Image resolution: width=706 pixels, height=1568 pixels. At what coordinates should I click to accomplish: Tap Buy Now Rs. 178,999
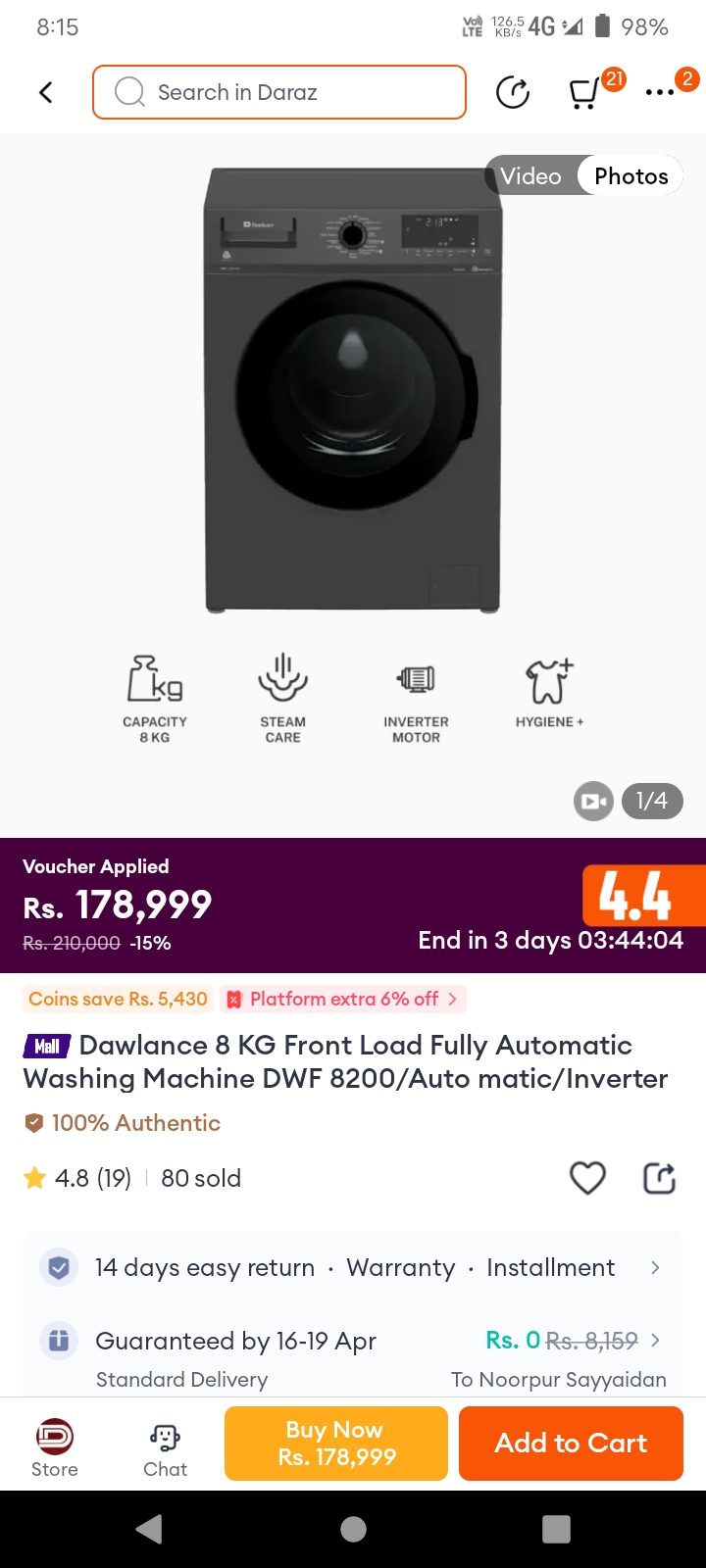pyautogui.click(x=336, y=1443)
